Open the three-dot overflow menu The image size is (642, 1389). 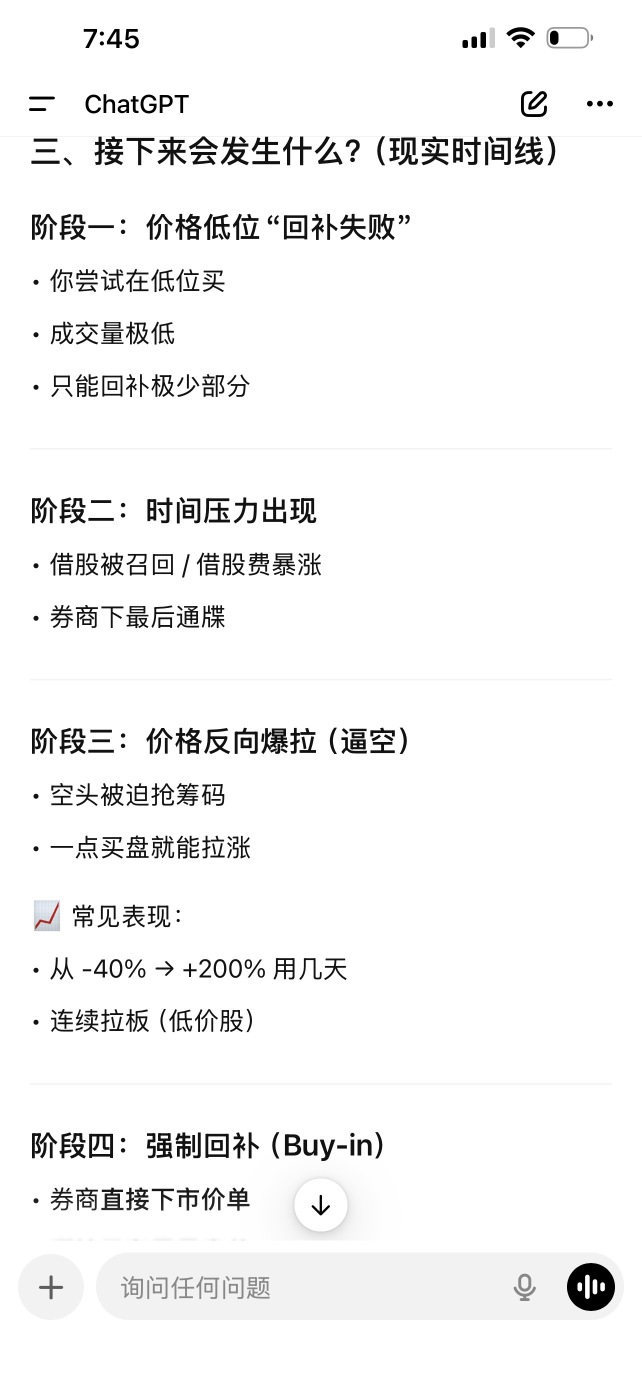600,104
